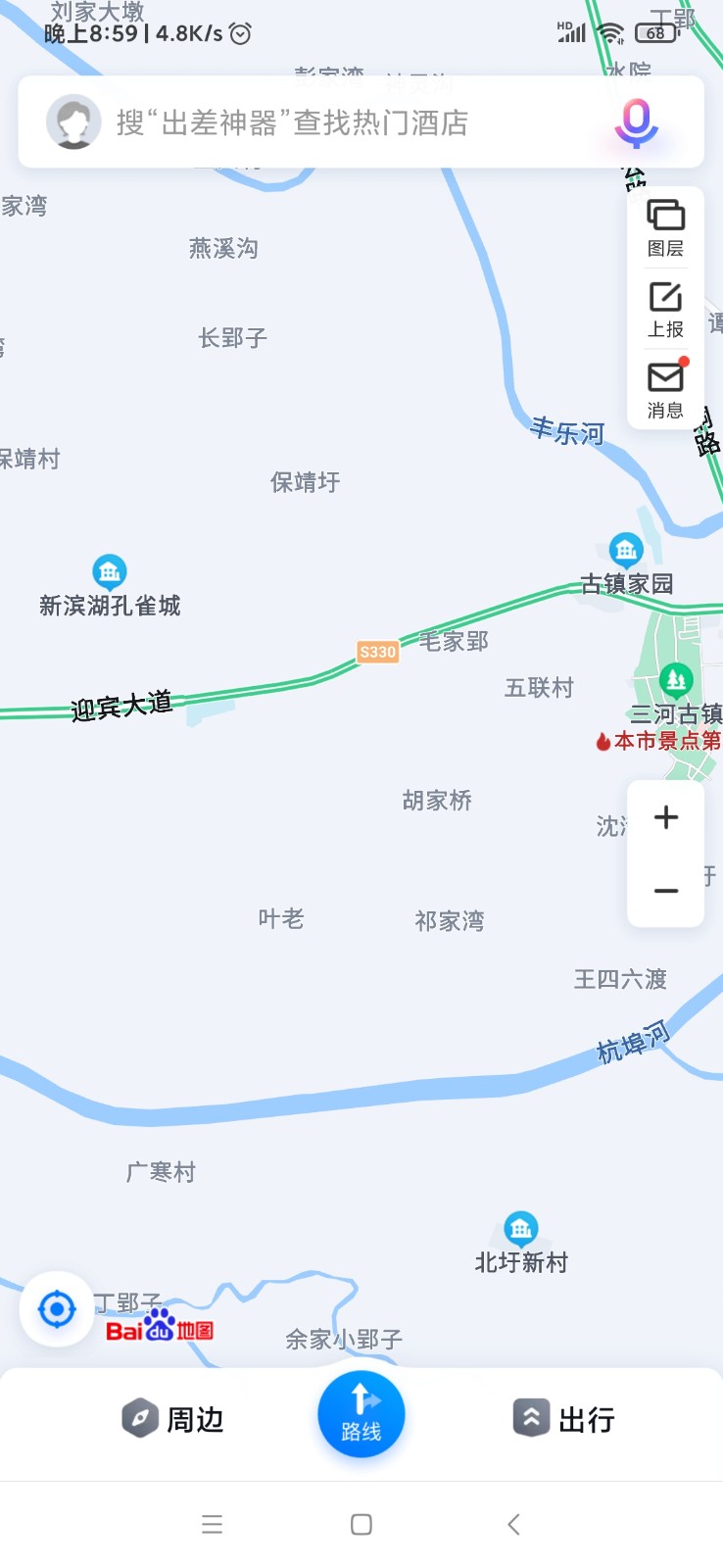723x1568 pixels.
Task: Start voice search with the microphone
Action: coord(636,122)
